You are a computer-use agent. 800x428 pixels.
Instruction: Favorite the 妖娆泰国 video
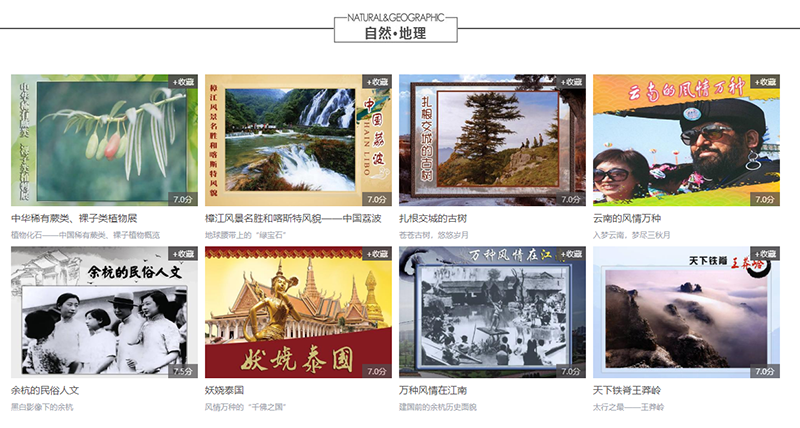point(377,254)
